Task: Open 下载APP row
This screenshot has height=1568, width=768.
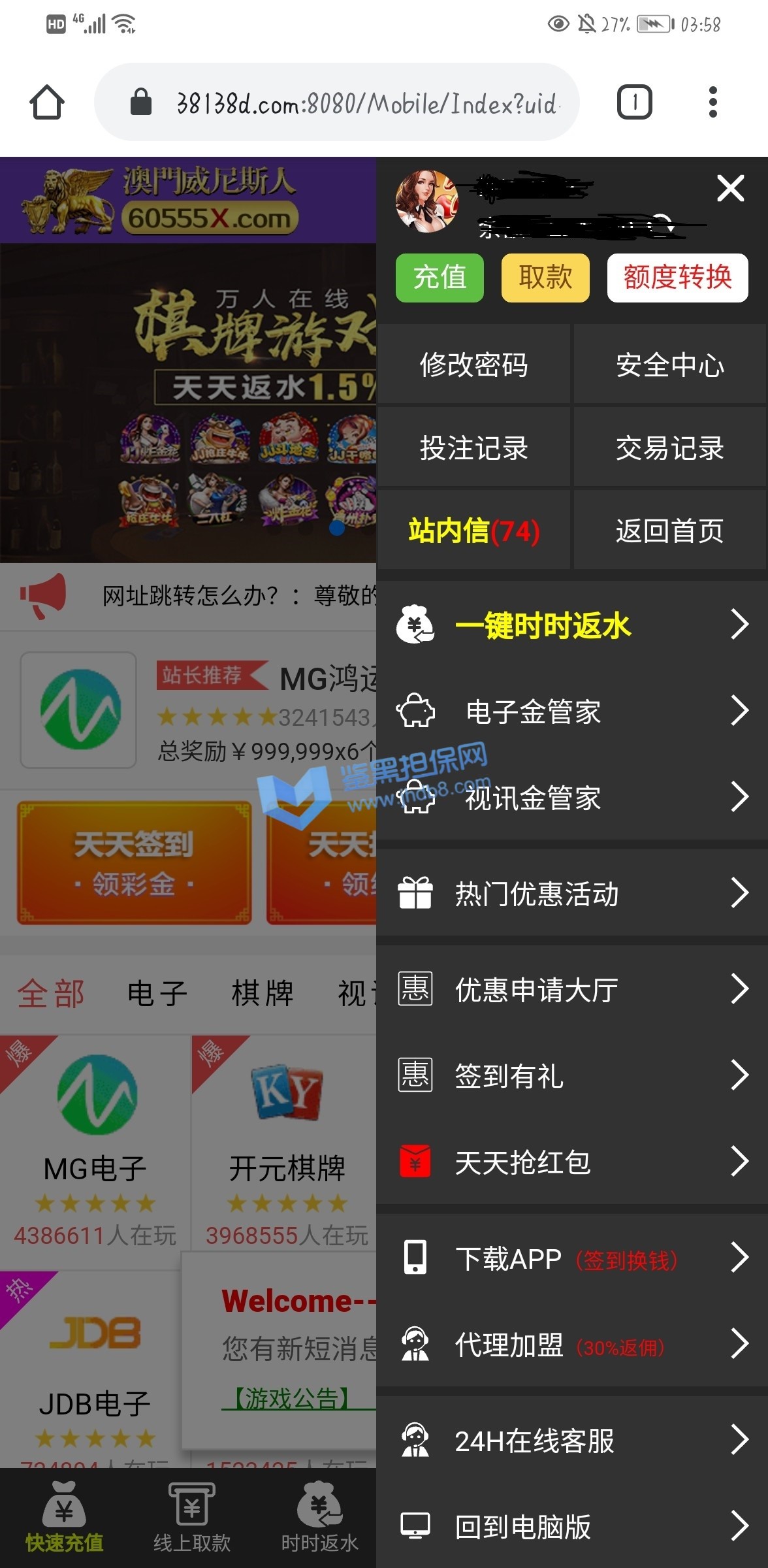Action: [571, 1258]
